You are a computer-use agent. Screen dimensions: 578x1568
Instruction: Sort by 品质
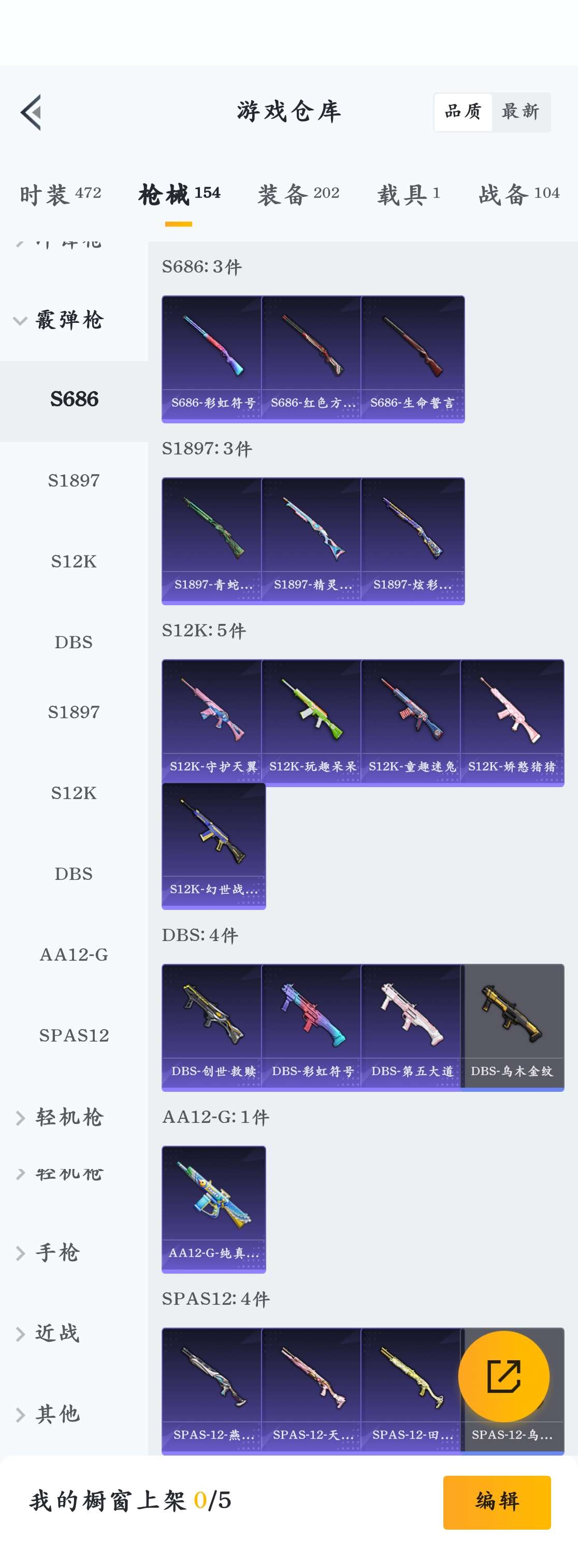pos(463,112)
